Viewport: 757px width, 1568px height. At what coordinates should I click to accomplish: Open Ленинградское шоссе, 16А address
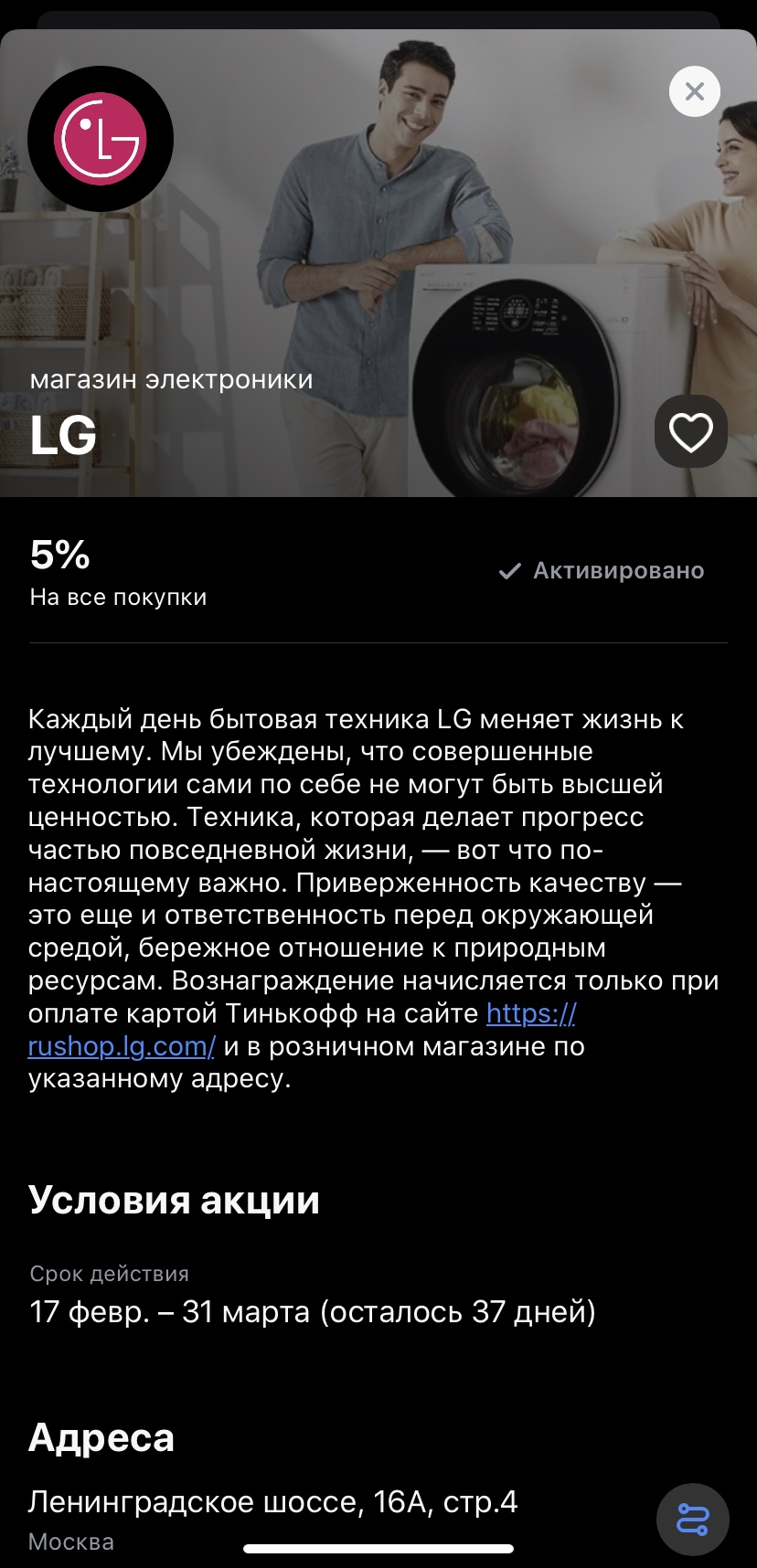coord(272,1501)
